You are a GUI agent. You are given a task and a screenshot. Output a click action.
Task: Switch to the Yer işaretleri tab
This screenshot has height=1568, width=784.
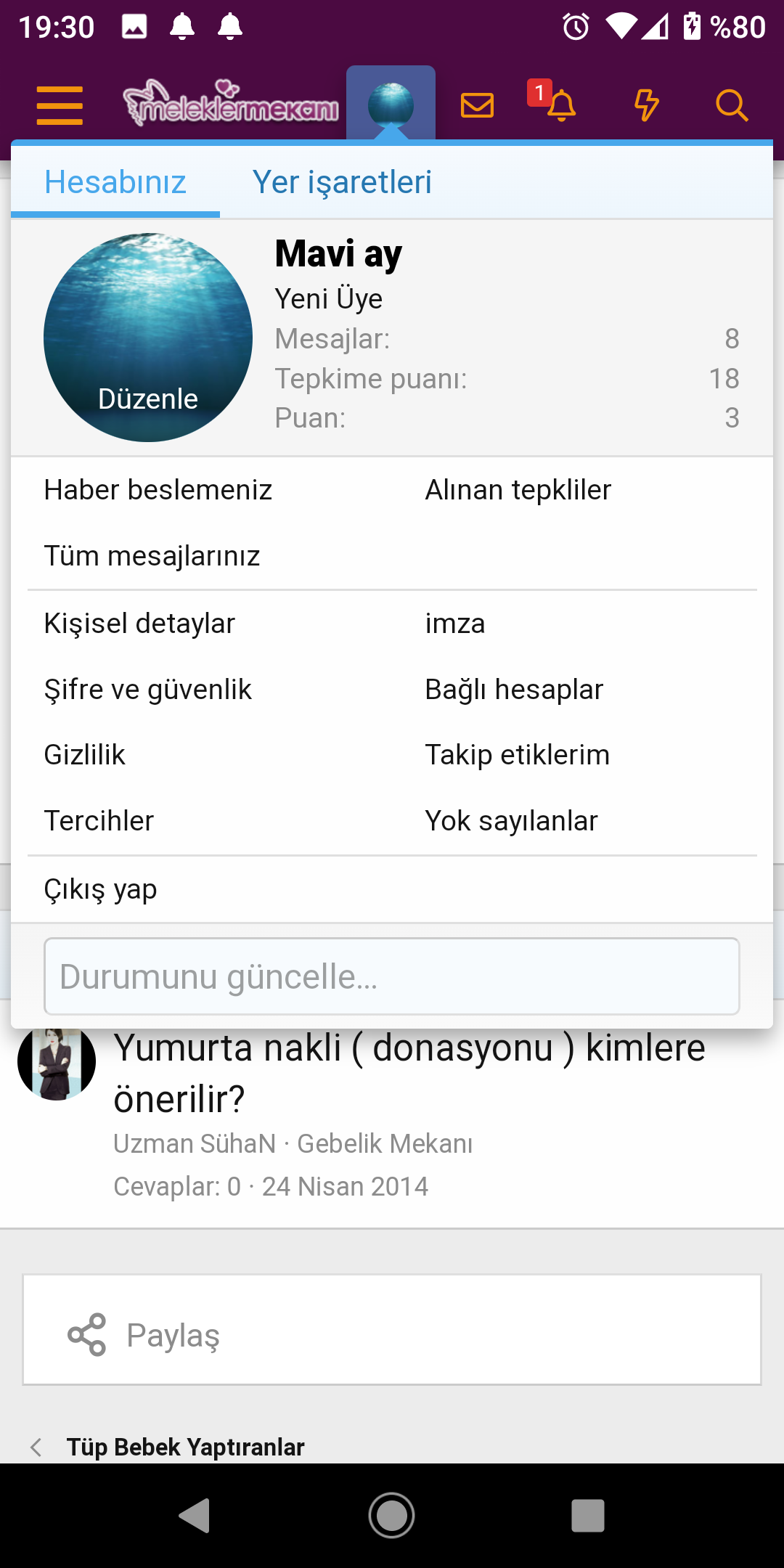tap(342, 182)
